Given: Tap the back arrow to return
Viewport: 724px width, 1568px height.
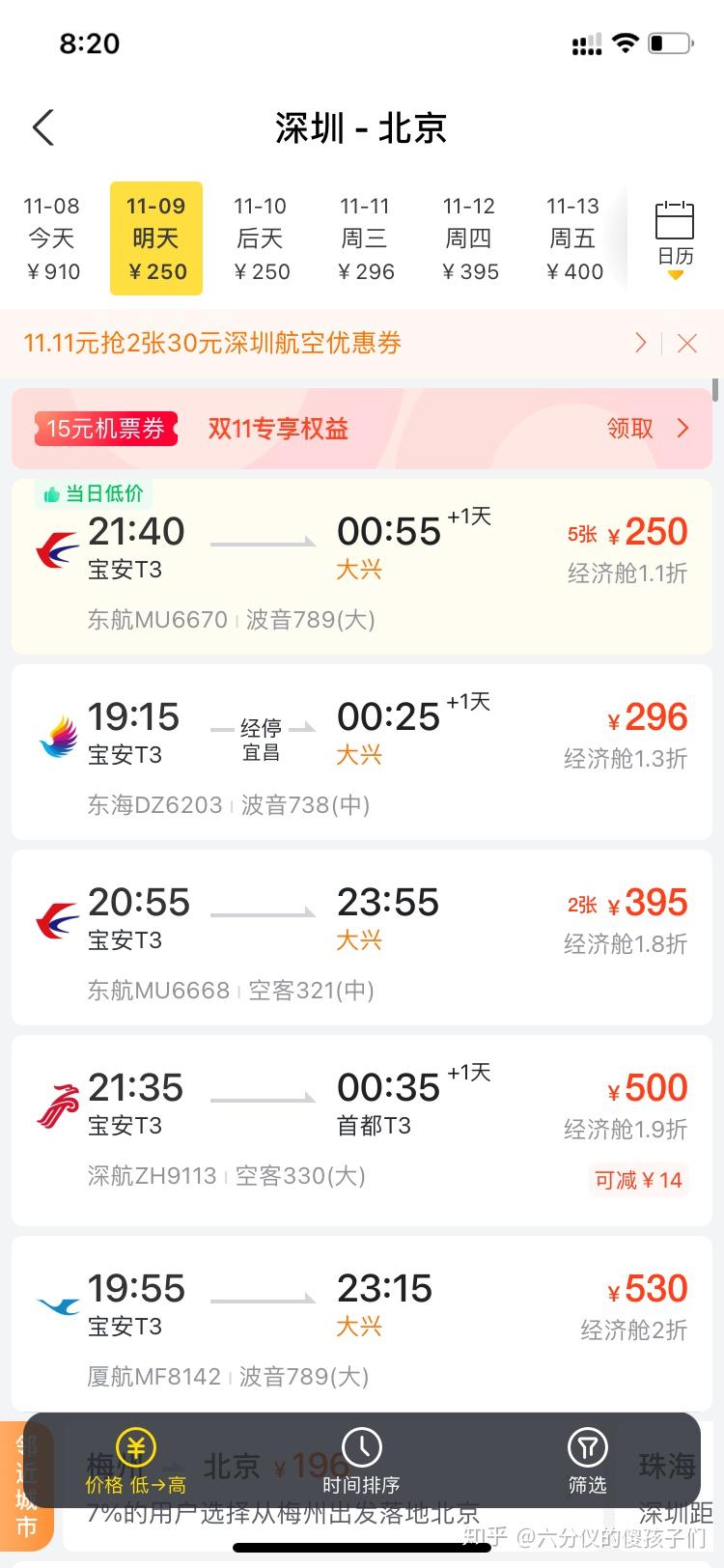Looking at the screenshot, I should (x=42, y=126).
